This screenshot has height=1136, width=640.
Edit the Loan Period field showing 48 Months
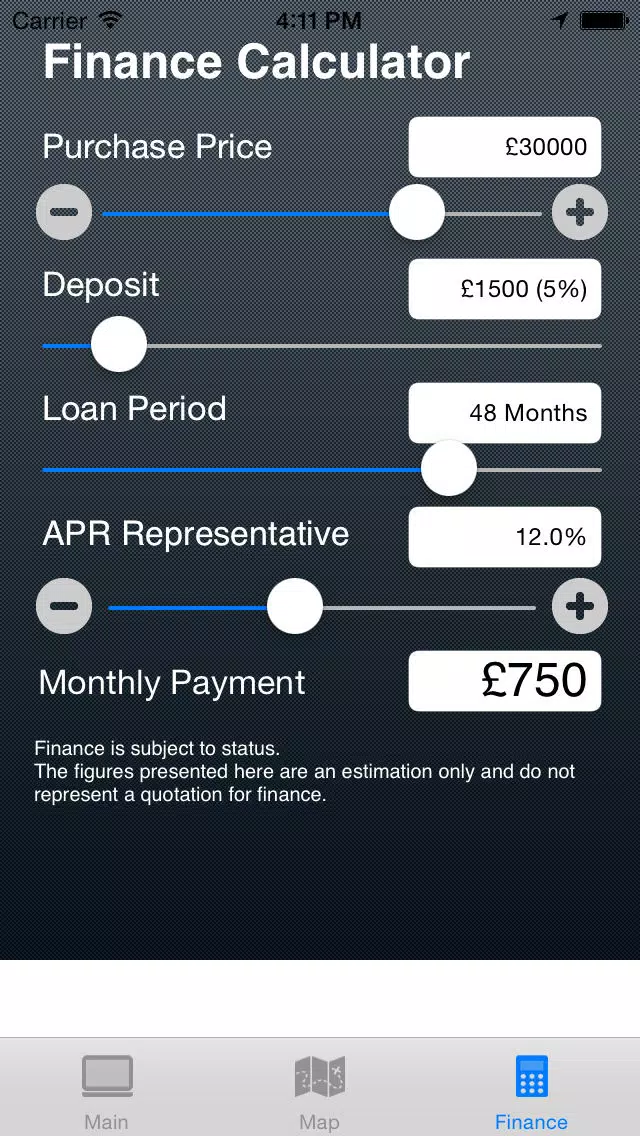tap(505, 413)
